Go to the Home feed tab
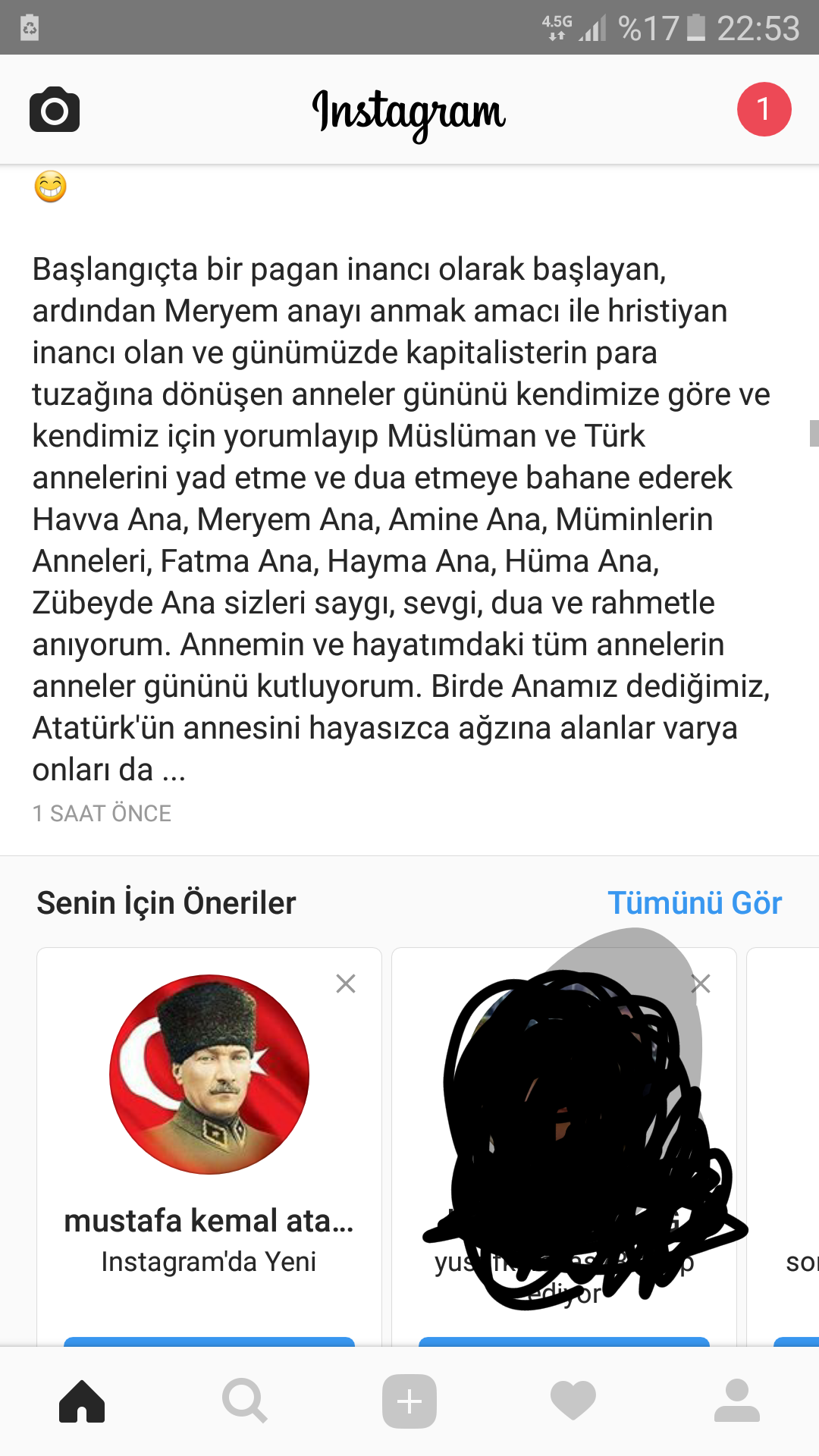Screen dimensions: 819x1456 tap(82, 1401)
